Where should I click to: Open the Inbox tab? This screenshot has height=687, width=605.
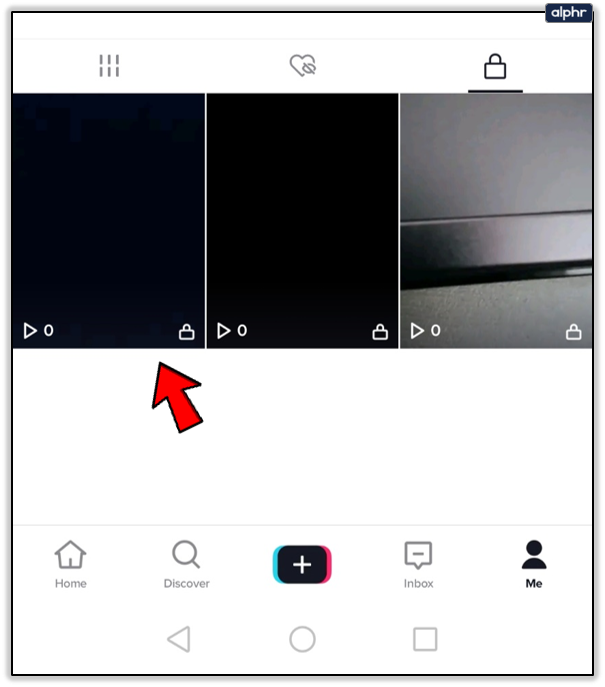[x=418, y=564]
